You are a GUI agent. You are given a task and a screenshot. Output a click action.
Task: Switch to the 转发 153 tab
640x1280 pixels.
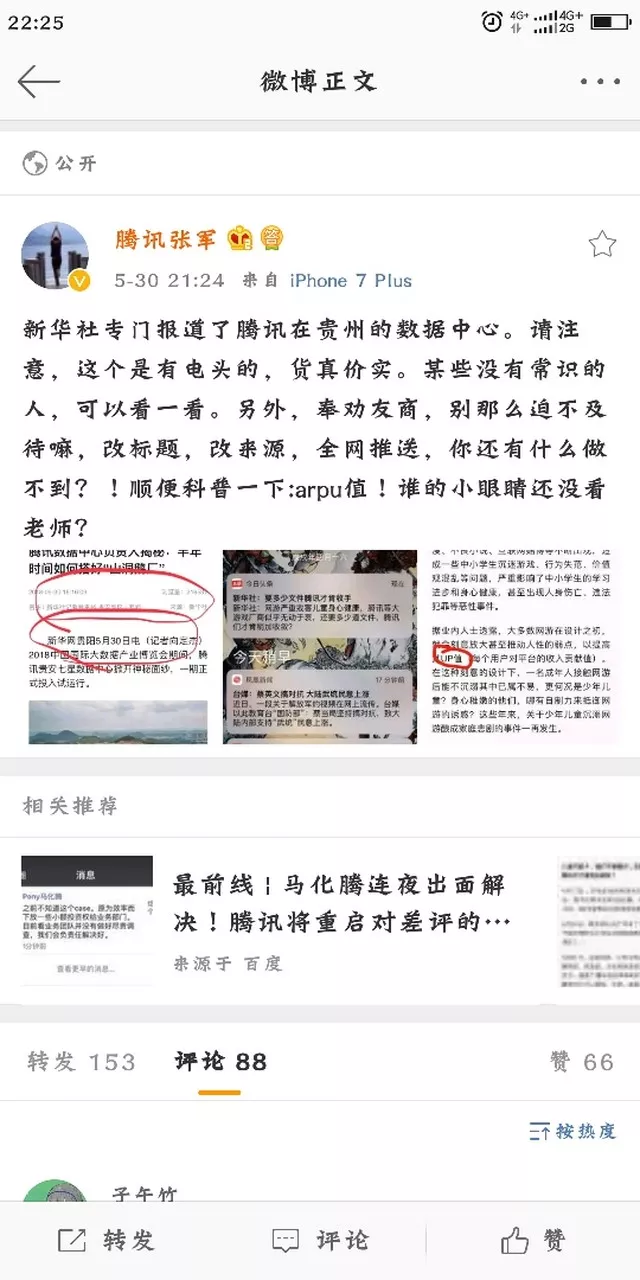tap(81, 1062)
